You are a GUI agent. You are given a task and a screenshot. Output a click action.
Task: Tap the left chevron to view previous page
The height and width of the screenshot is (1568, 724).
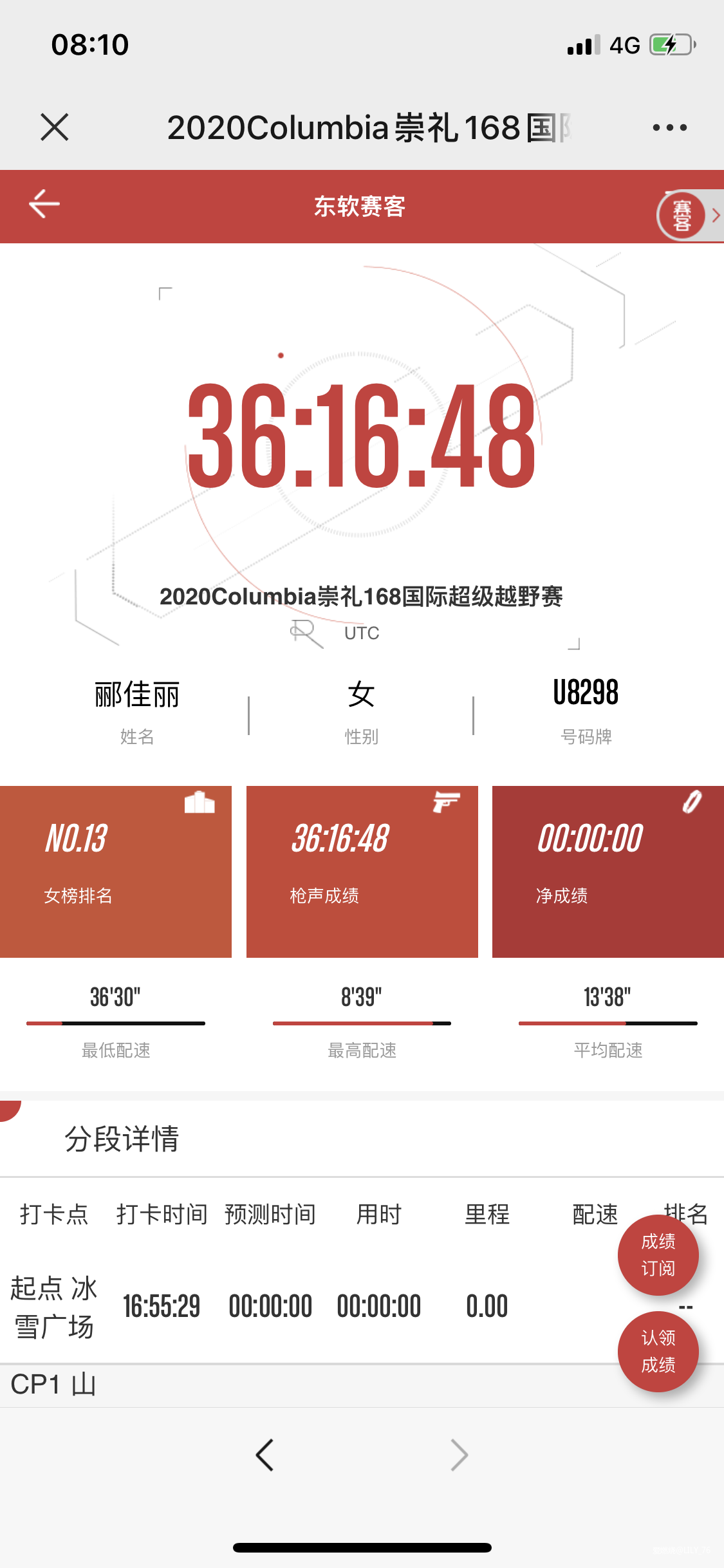click(x=266, y=1454)
